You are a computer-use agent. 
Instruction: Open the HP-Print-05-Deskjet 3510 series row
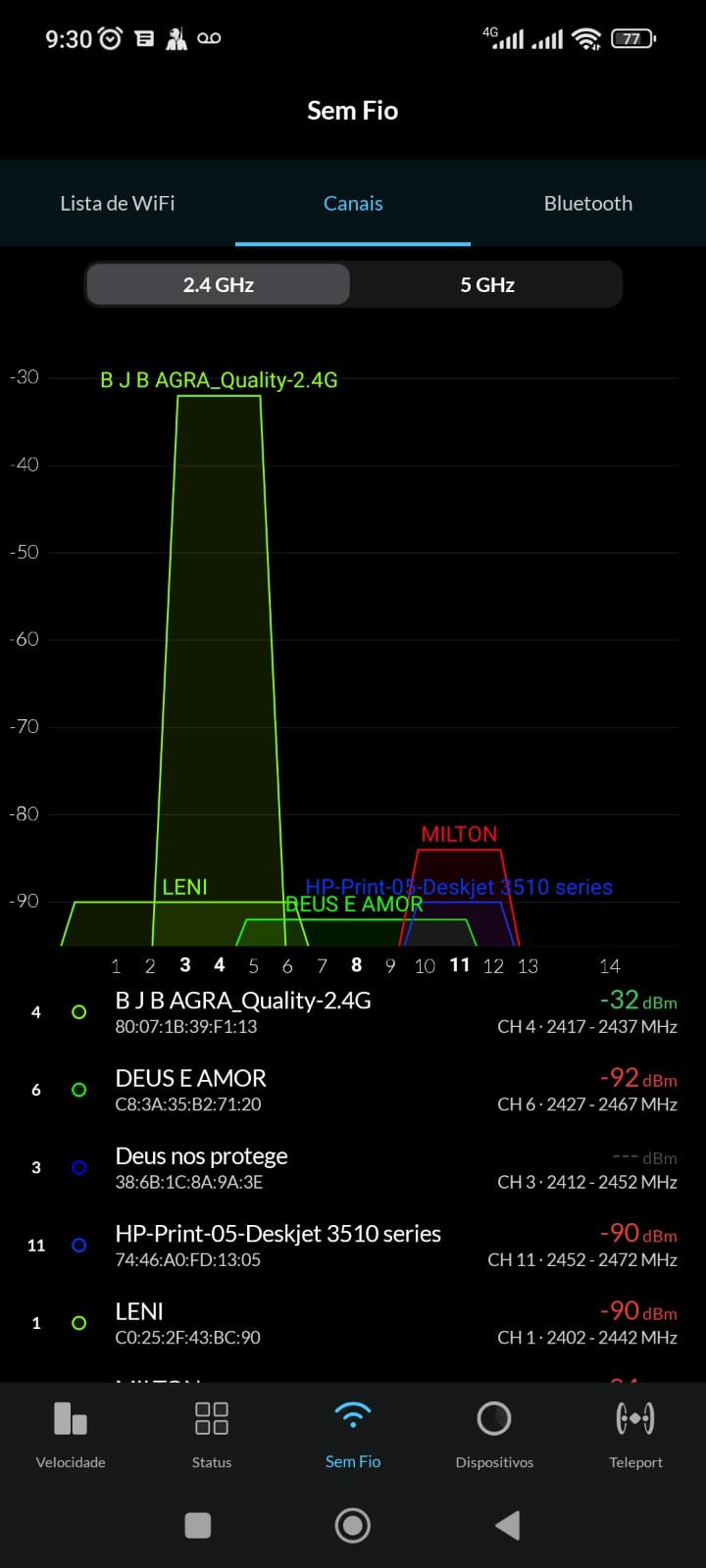pyautogui.click(x=353, y=1245)
